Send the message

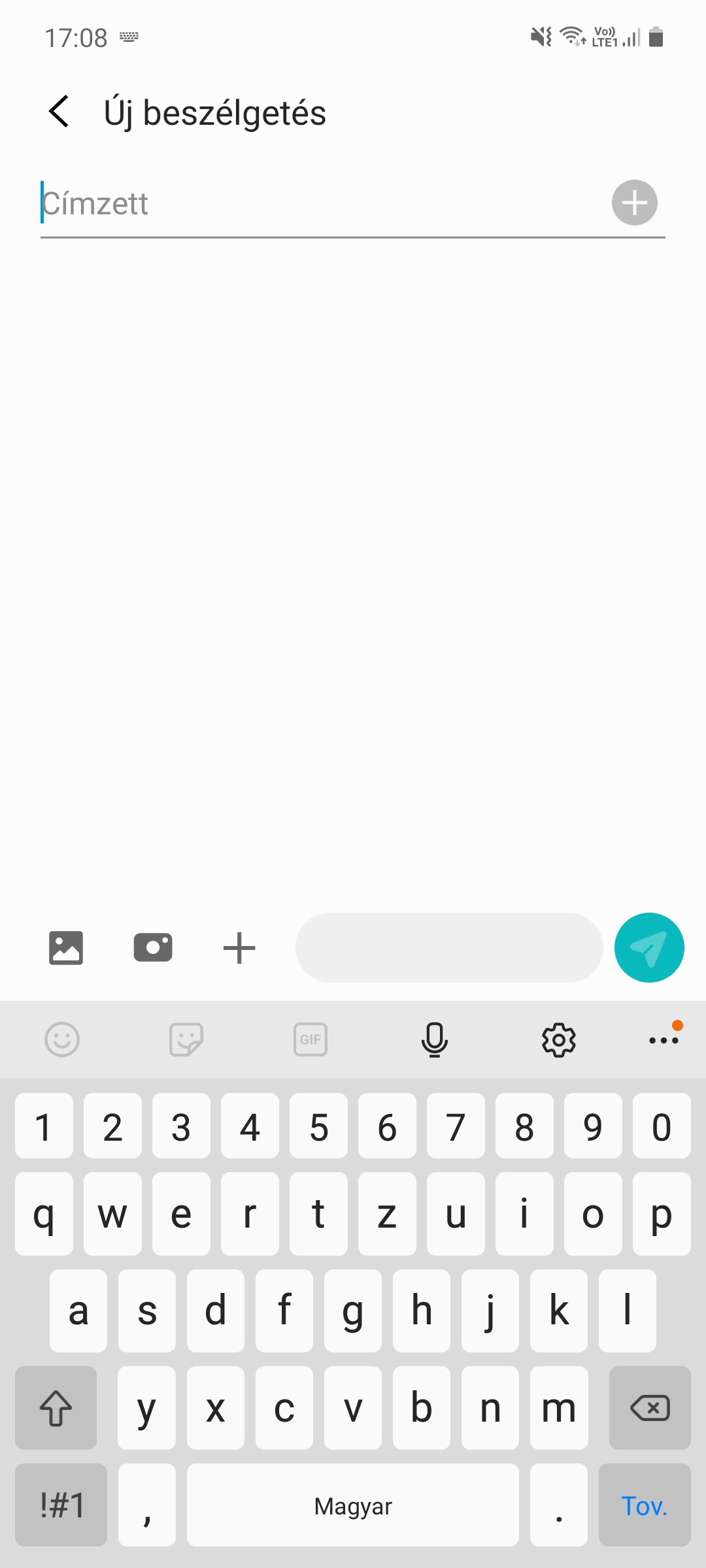coord(649,947)
